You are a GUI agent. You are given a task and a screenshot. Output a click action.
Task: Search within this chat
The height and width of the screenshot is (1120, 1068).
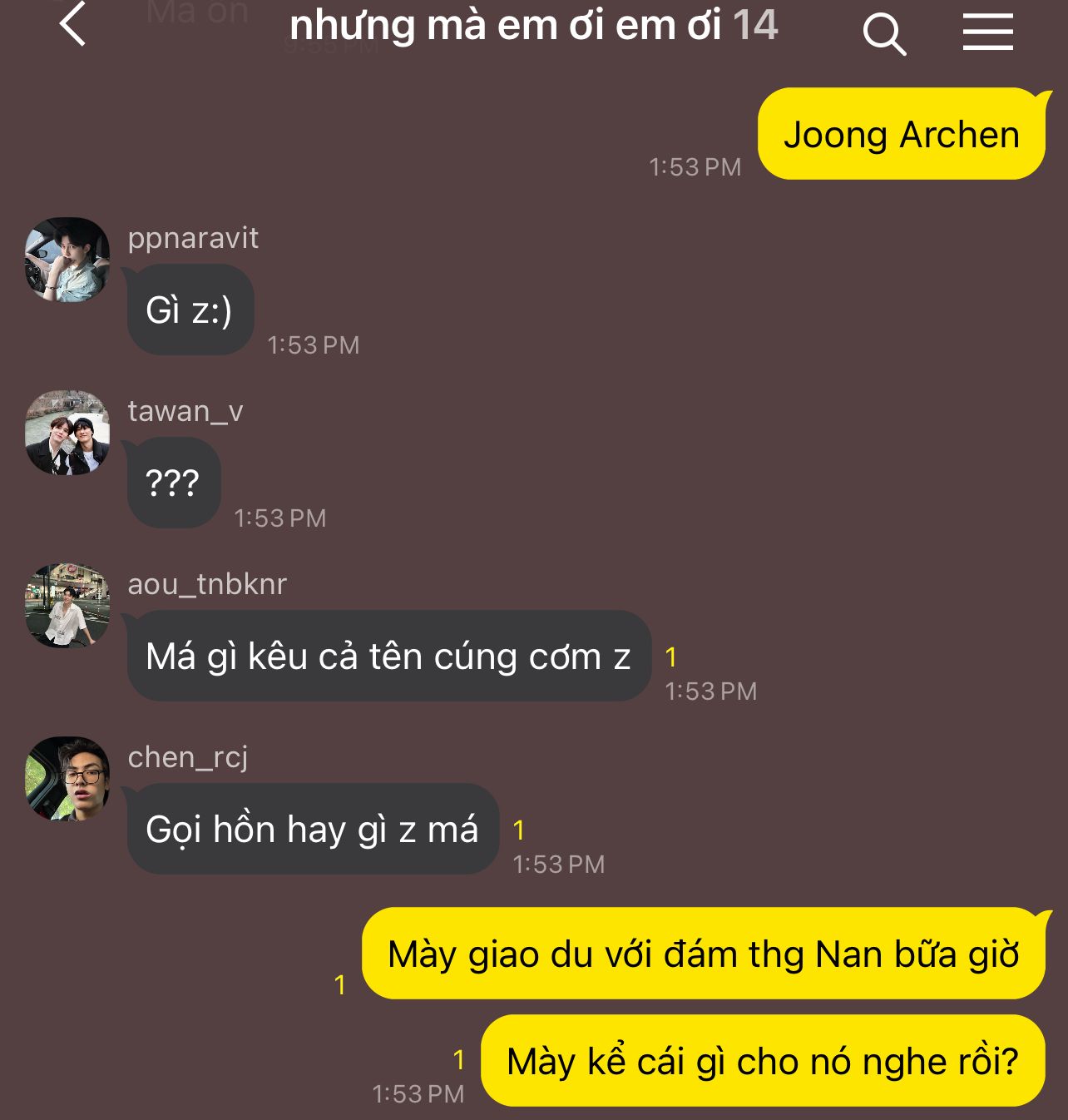point(883,34)
